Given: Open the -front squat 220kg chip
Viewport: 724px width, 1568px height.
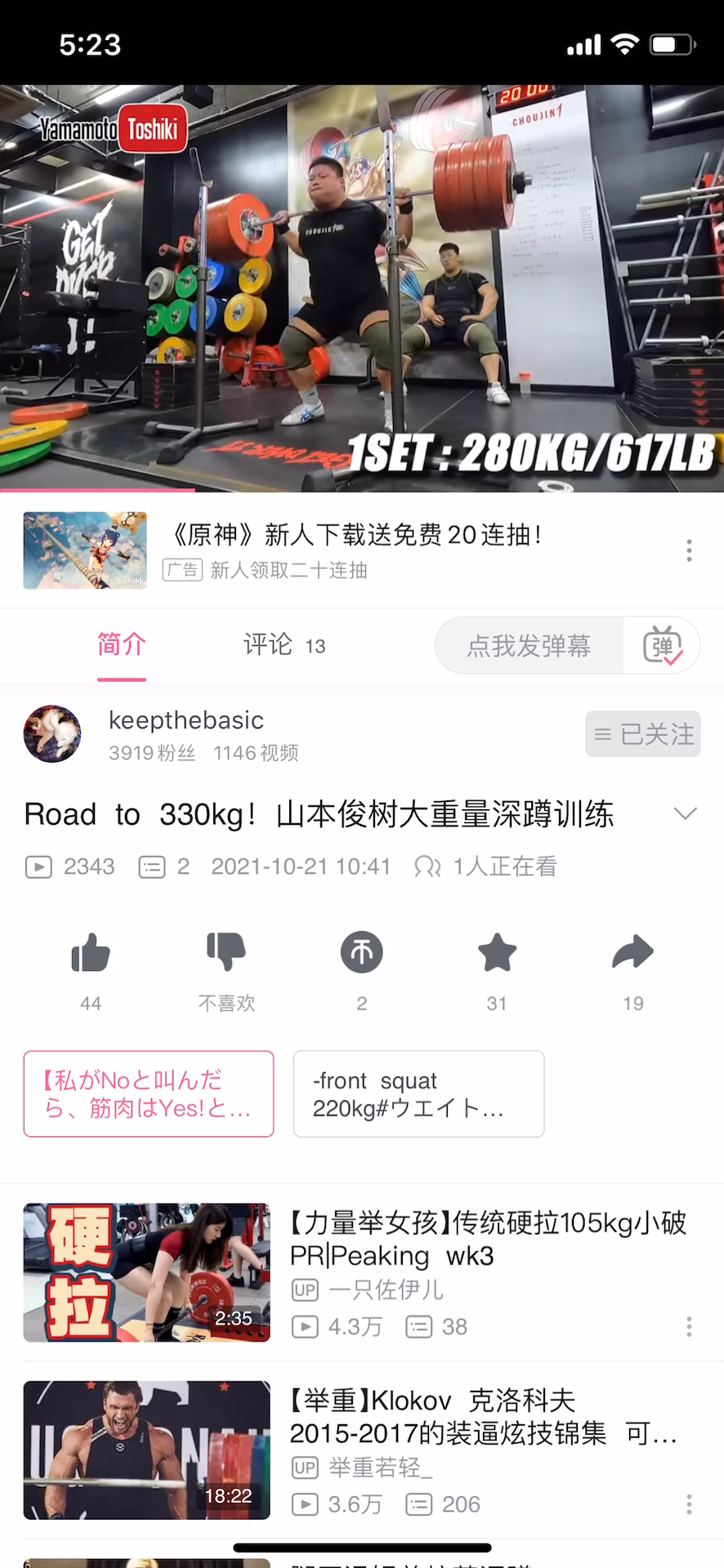Looking at the screenshot, I should tap(418, 1094).
